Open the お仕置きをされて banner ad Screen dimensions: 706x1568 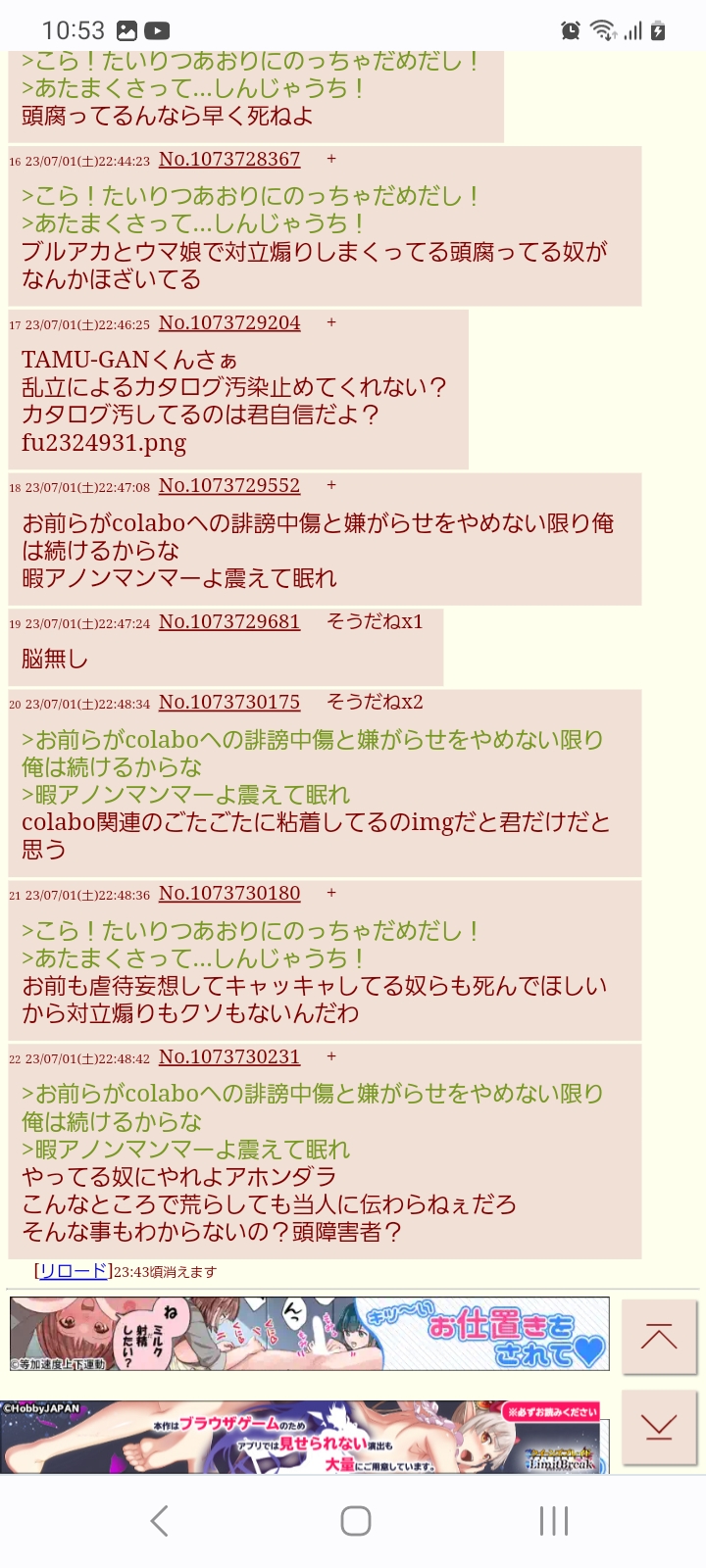tap(309, 1334)
